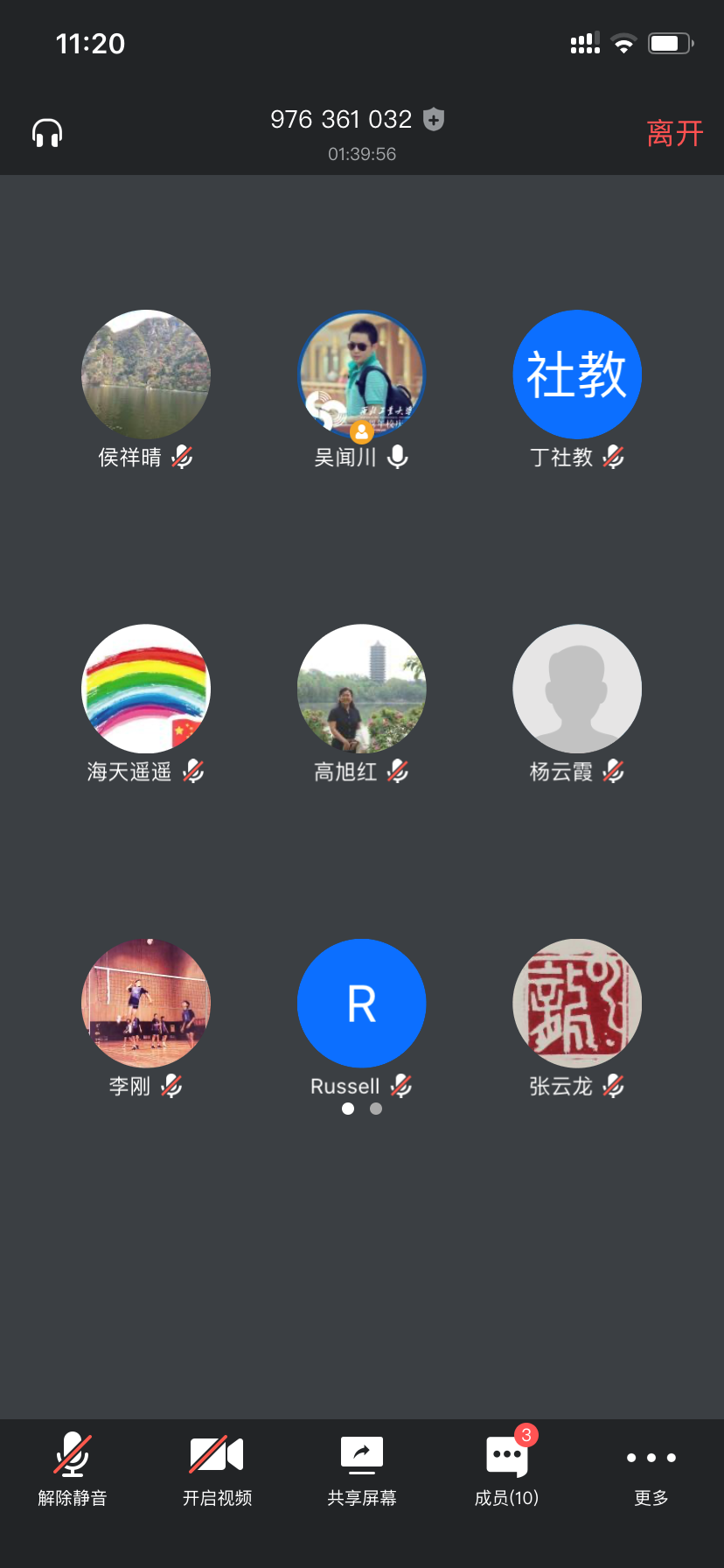Choose participant 李刚's avatar

(146, 1003)
